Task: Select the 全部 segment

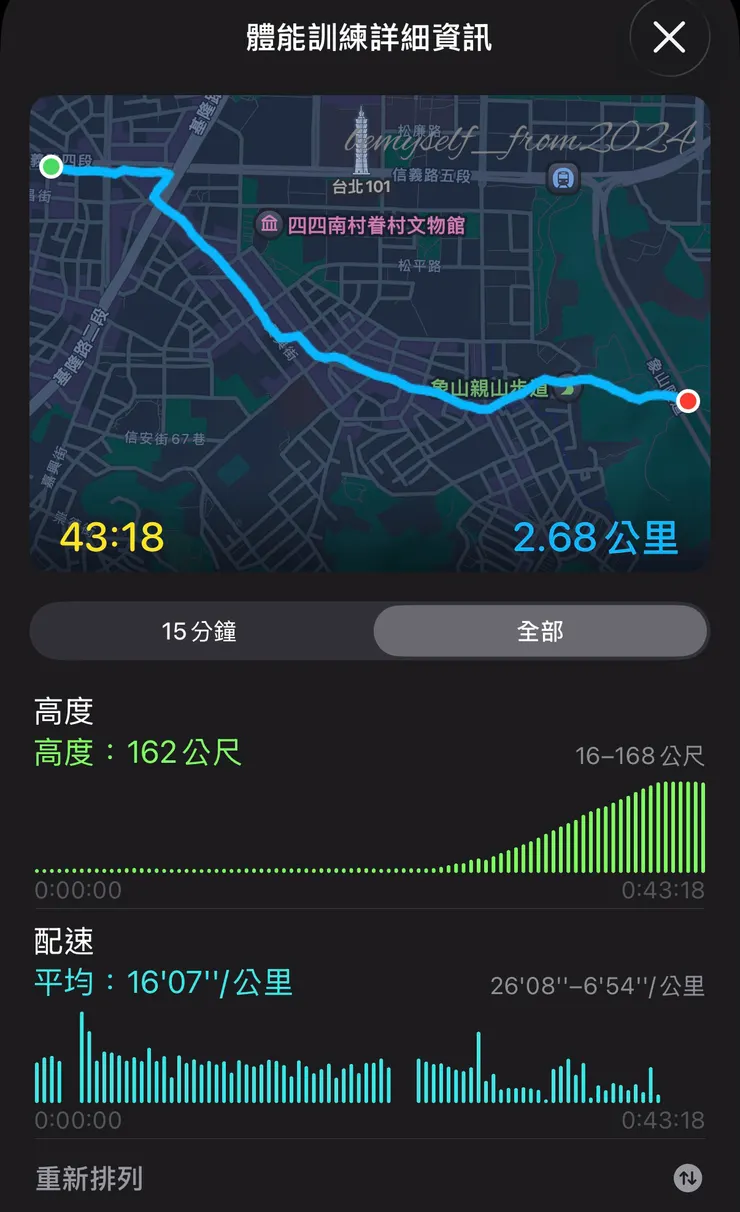Action: 541,632
